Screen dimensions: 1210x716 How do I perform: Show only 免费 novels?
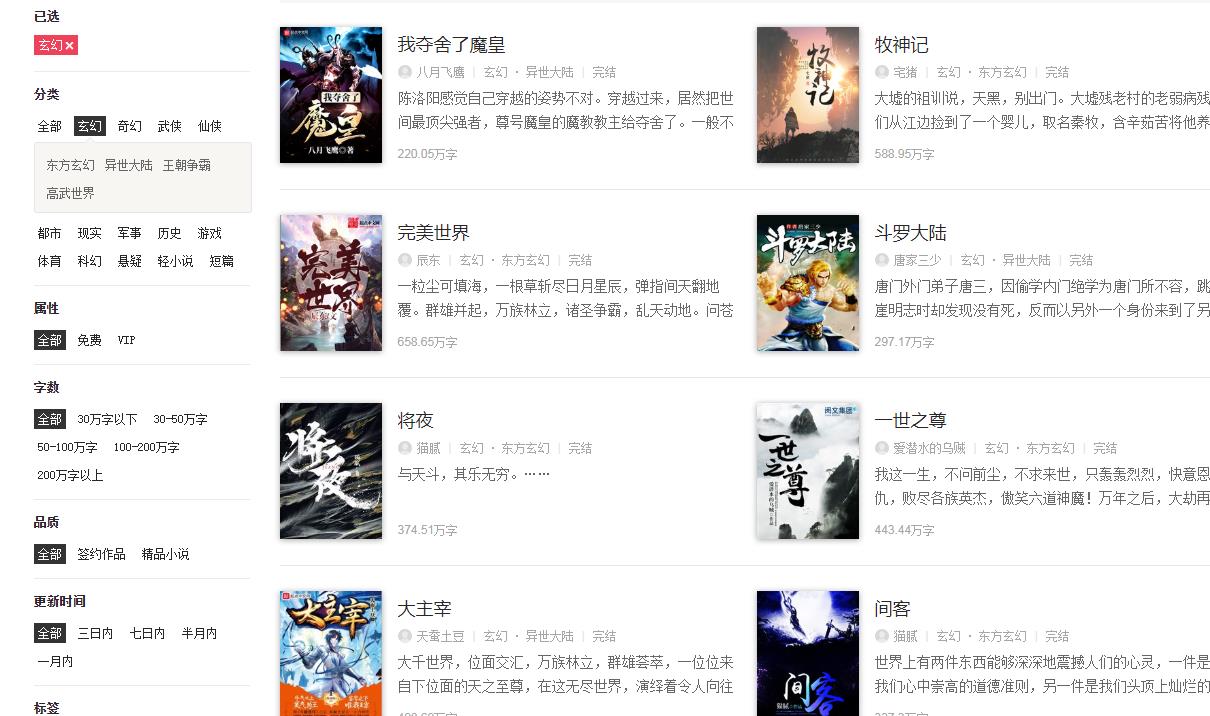point(89,340)
